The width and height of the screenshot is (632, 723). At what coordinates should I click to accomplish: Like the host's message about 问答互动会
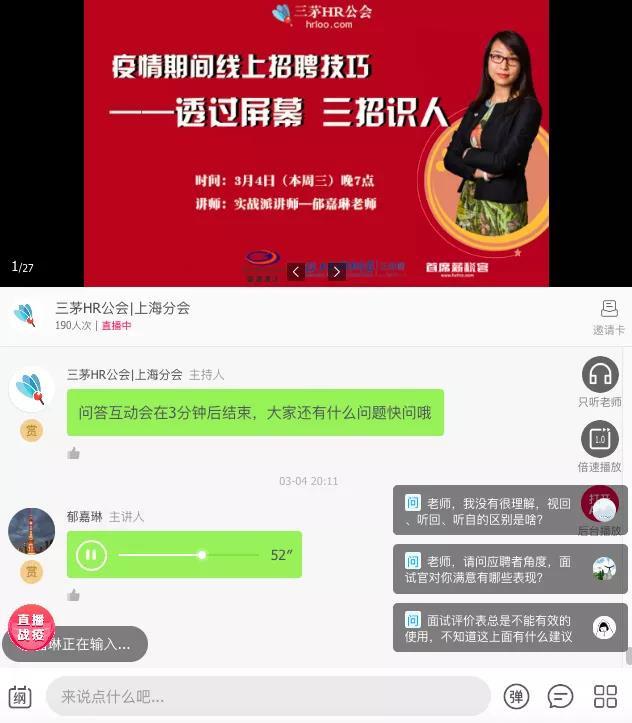click(74, 453)
